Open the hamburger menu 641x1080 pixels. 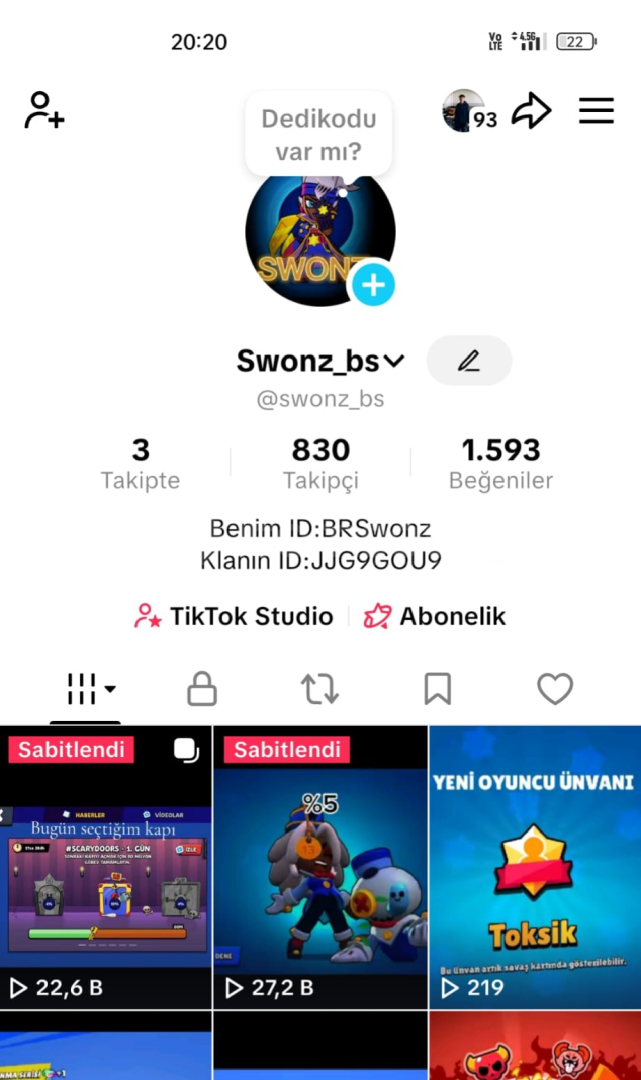click(596, 110)
